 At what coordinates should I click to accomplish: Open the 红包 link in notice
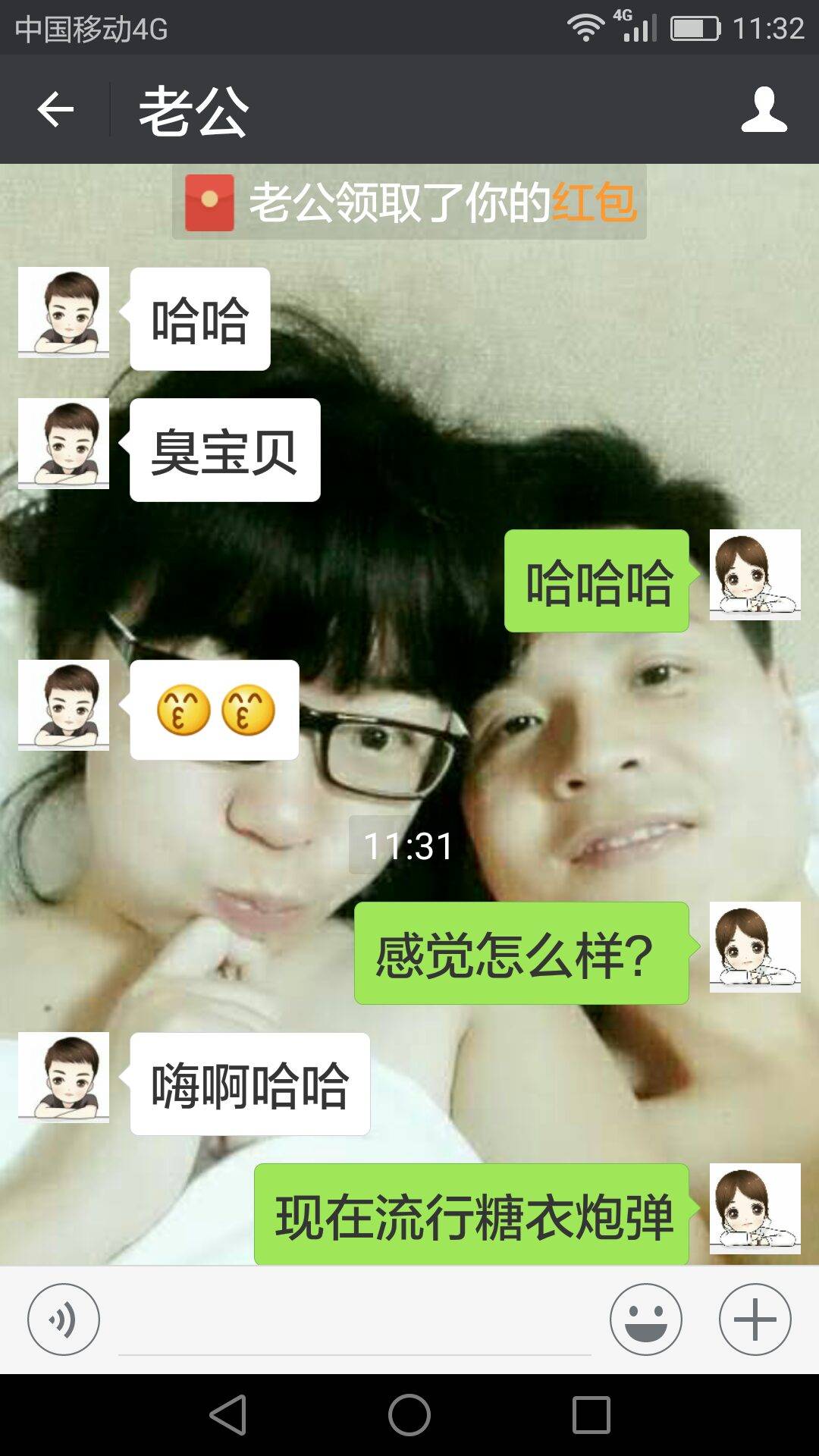coord(594,203)
